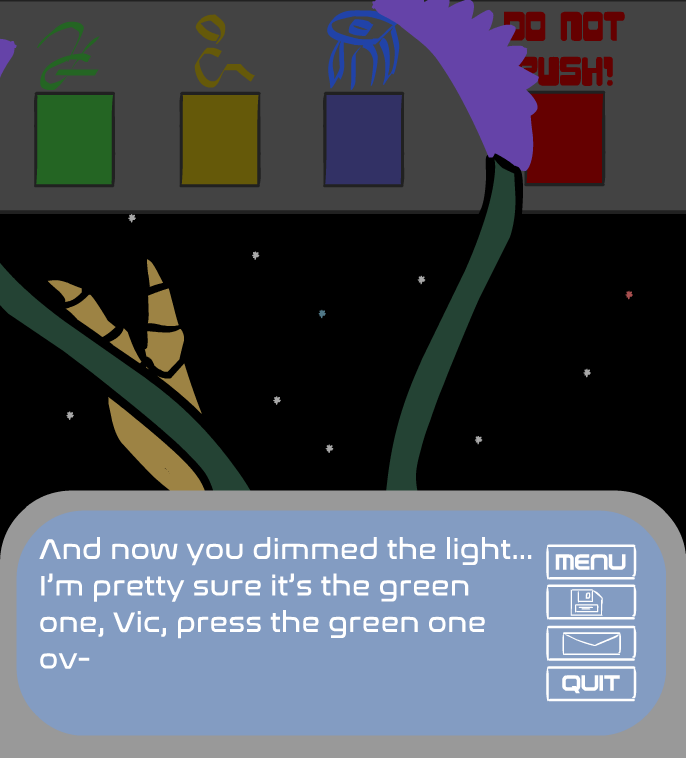Save game with the floppy disk icon
The image size is (686, 758).
590,602
